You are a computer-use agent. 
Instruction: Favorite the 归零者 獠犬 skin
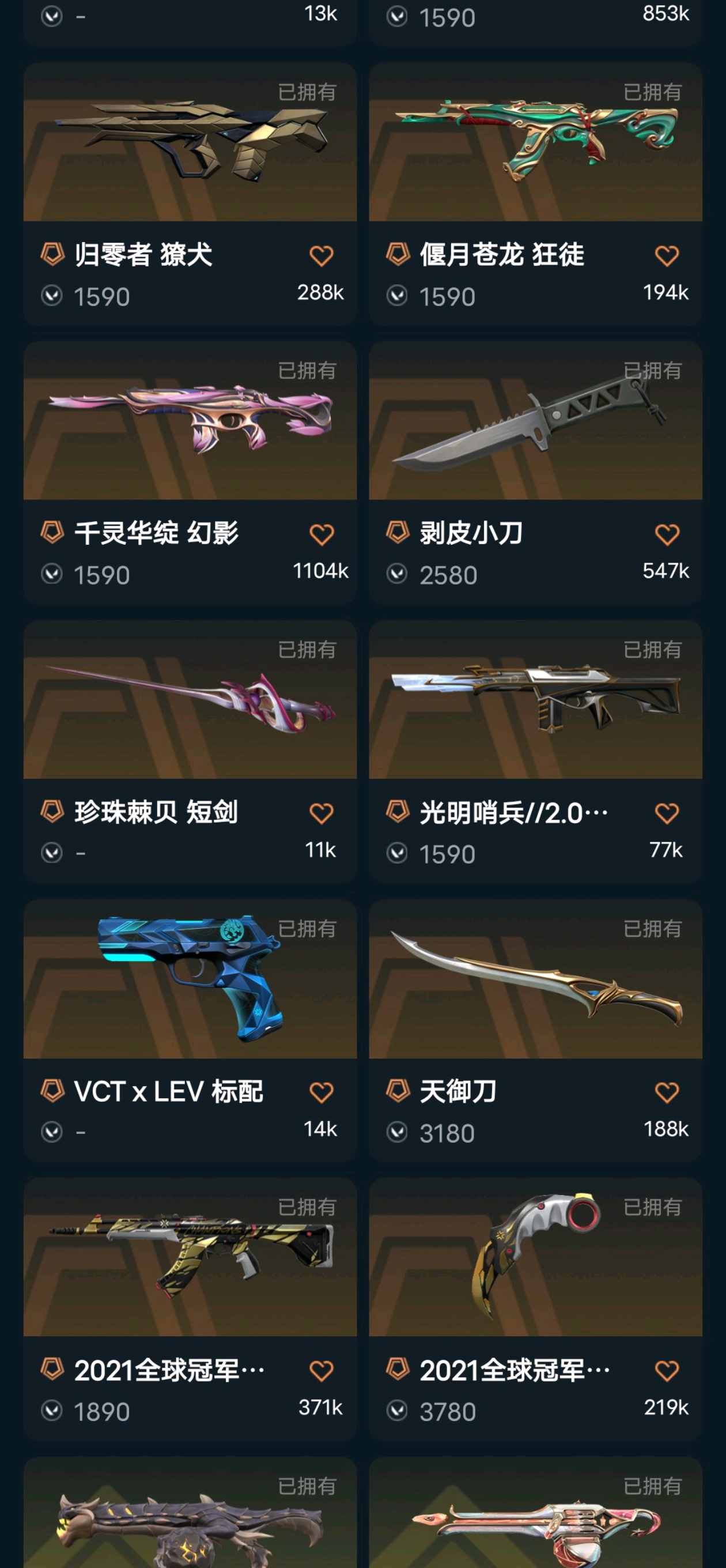coord(322,255)
